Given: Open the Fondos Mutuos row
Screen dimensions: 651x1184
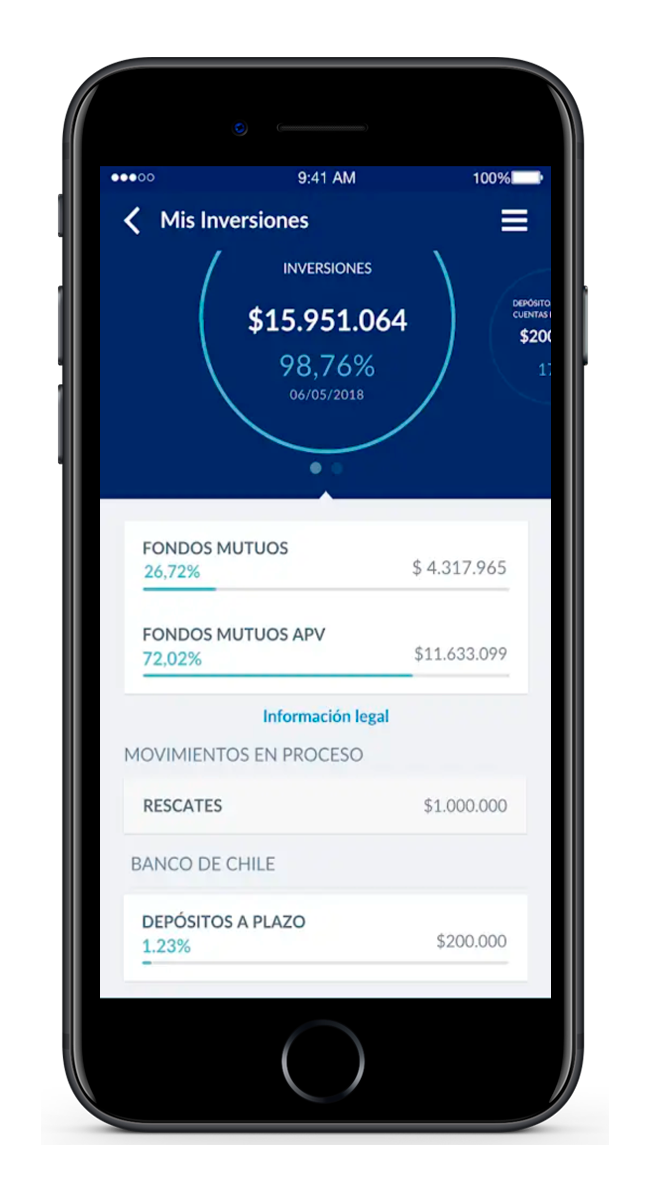Looking at the screenshot, I should point(325,563).
